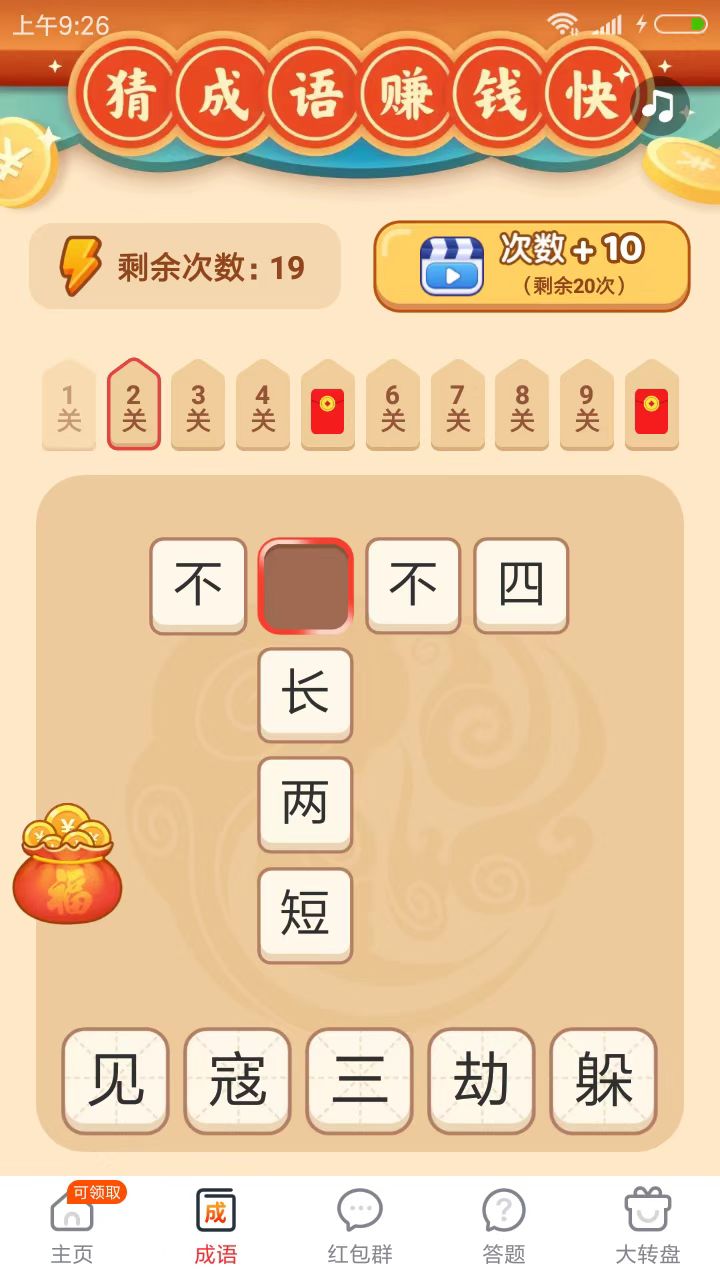
Task: Open the lucky 福 coin bag
Action: (67, 864)
